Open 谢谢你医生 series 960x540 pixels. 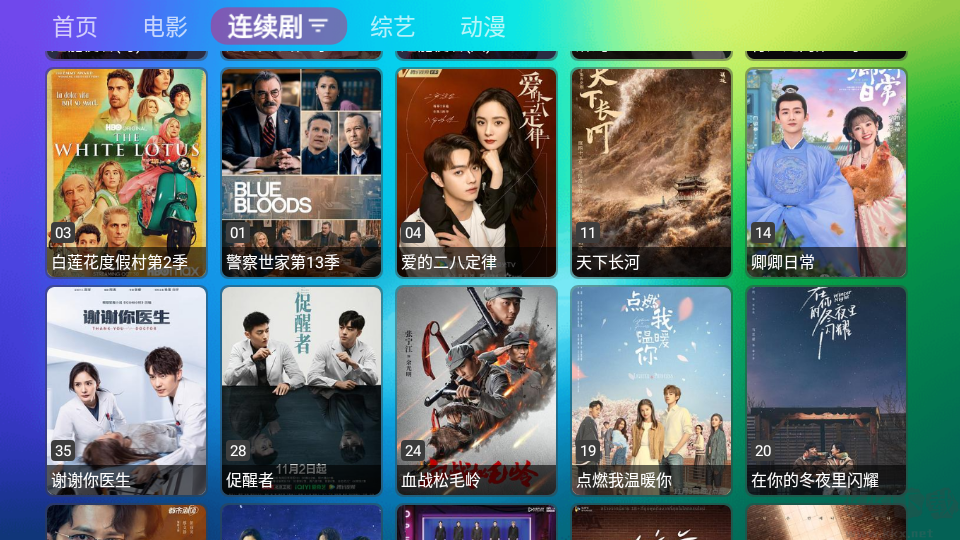tap(127, 390)
